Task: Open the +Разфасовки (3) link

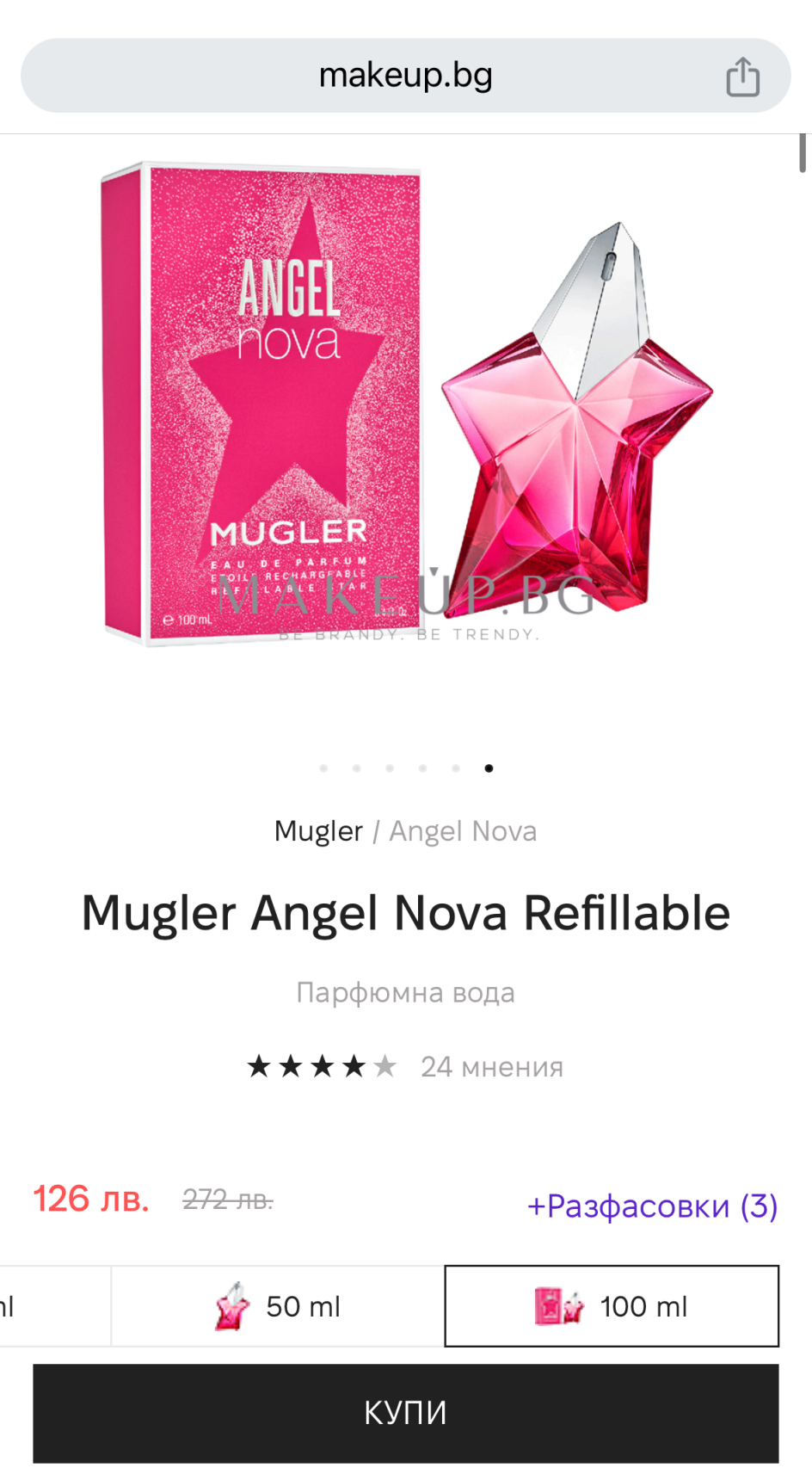Action: click(x=652, y=1206)
